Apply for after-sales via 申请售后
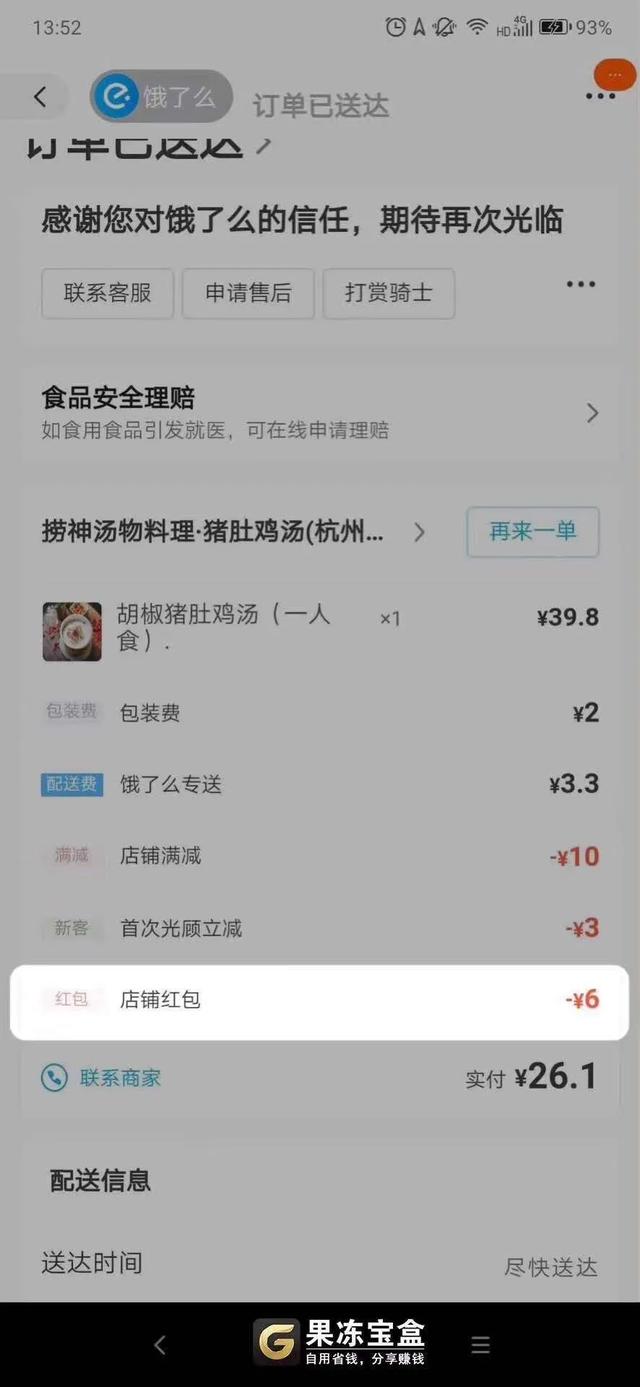The height and width of the screenshot is (1387, 640). pos(248,293)
